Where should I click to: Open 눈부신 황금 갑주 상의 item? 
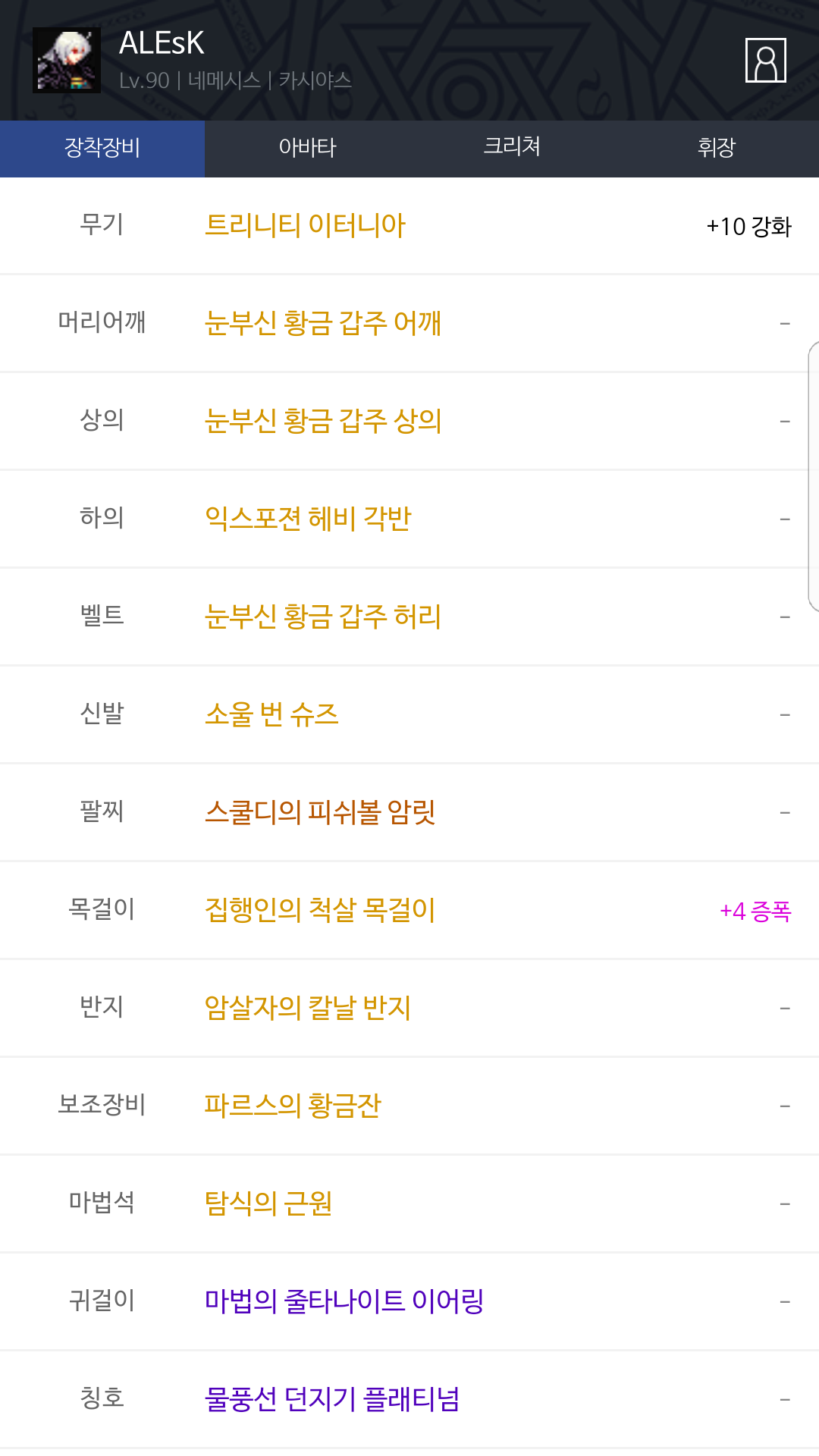point(409,421)
